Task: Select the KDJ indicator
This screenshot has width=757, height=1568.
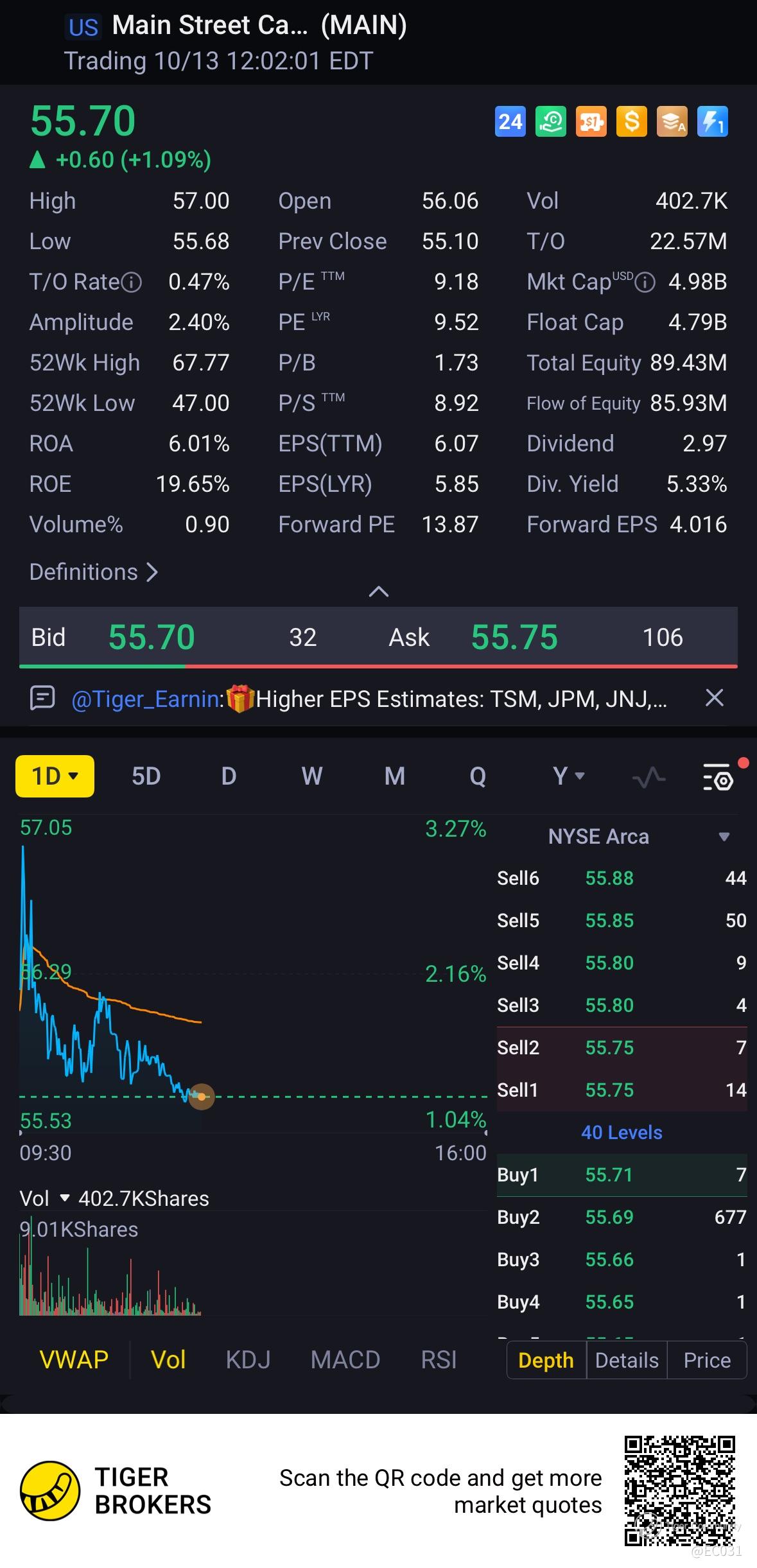Action: point(248,1360)
